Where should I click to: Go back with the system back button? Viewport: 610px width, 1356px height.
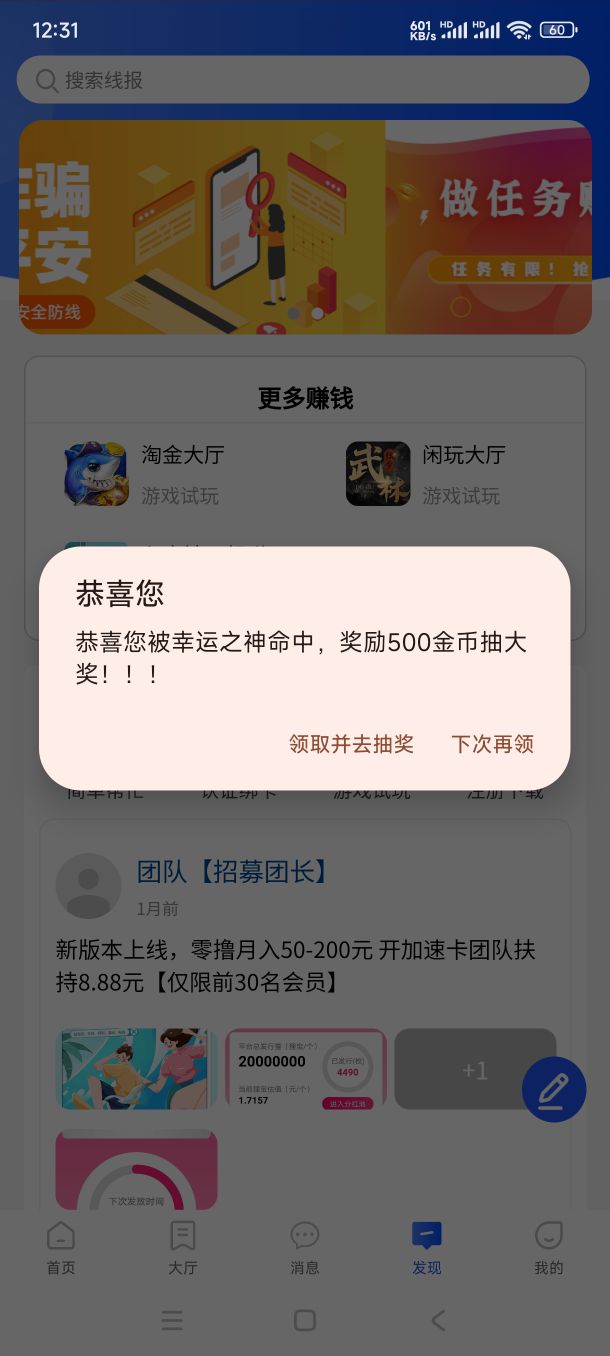438,1320
